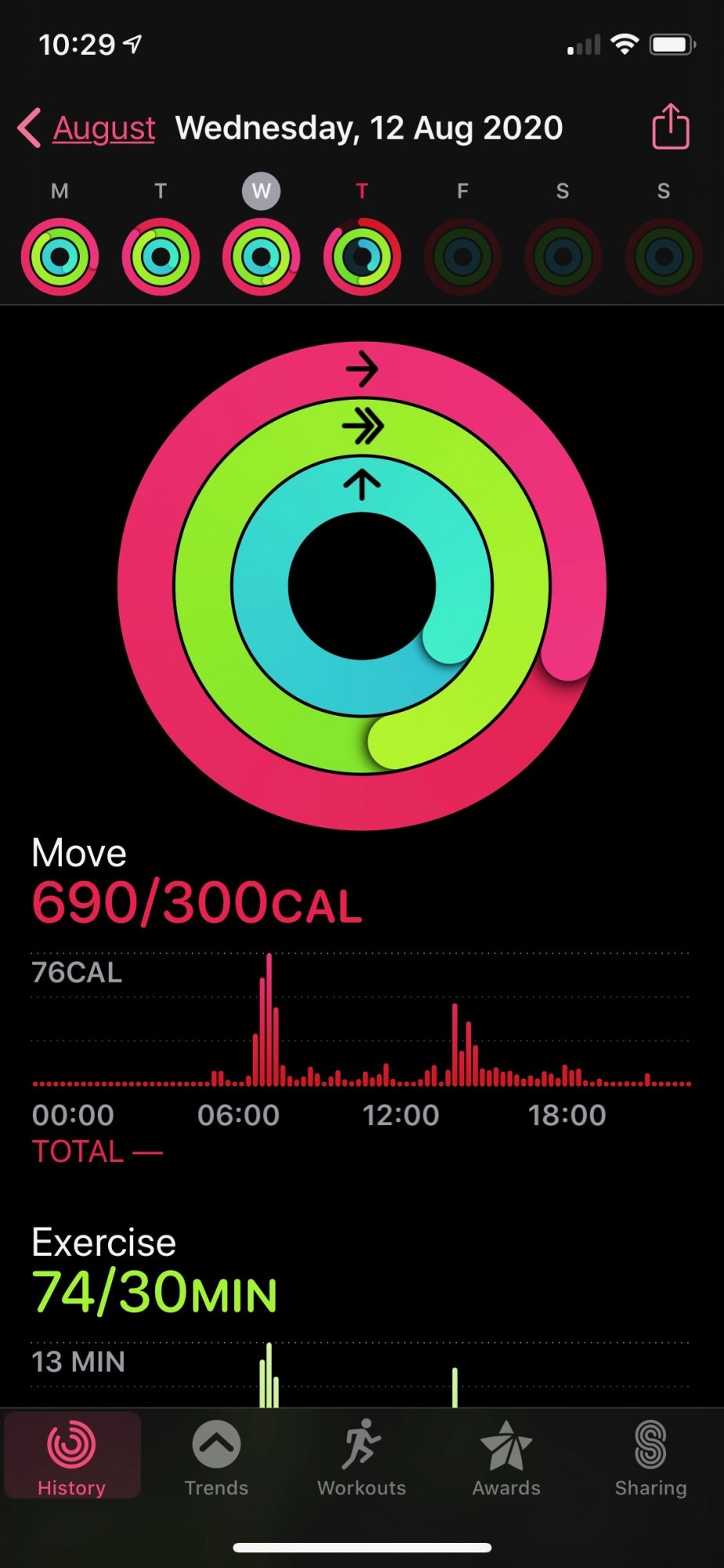Select Saturday's activity rings
Screen dimensions: 724x1568
563,256
